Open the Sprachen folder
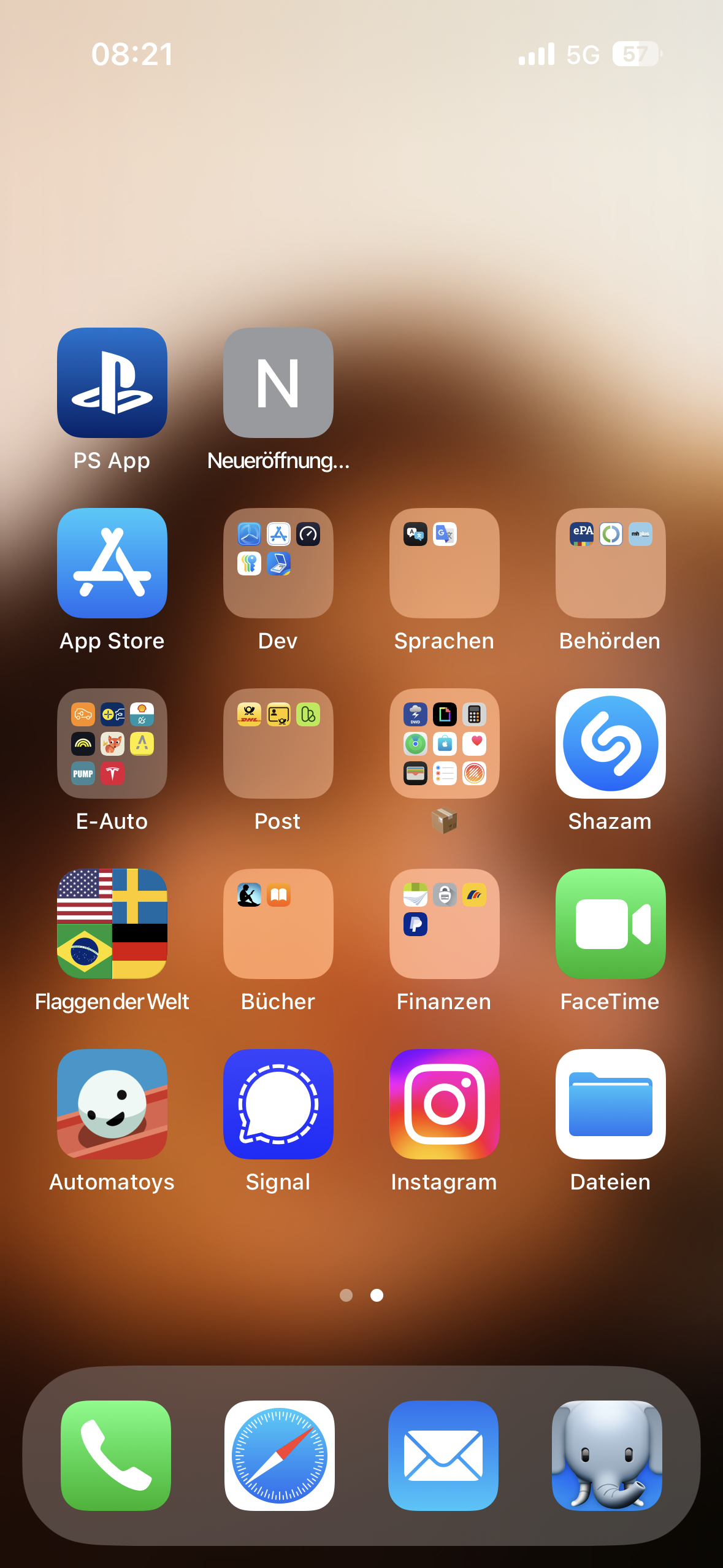This screenshot has width=723, height=1568. point(445,563)
